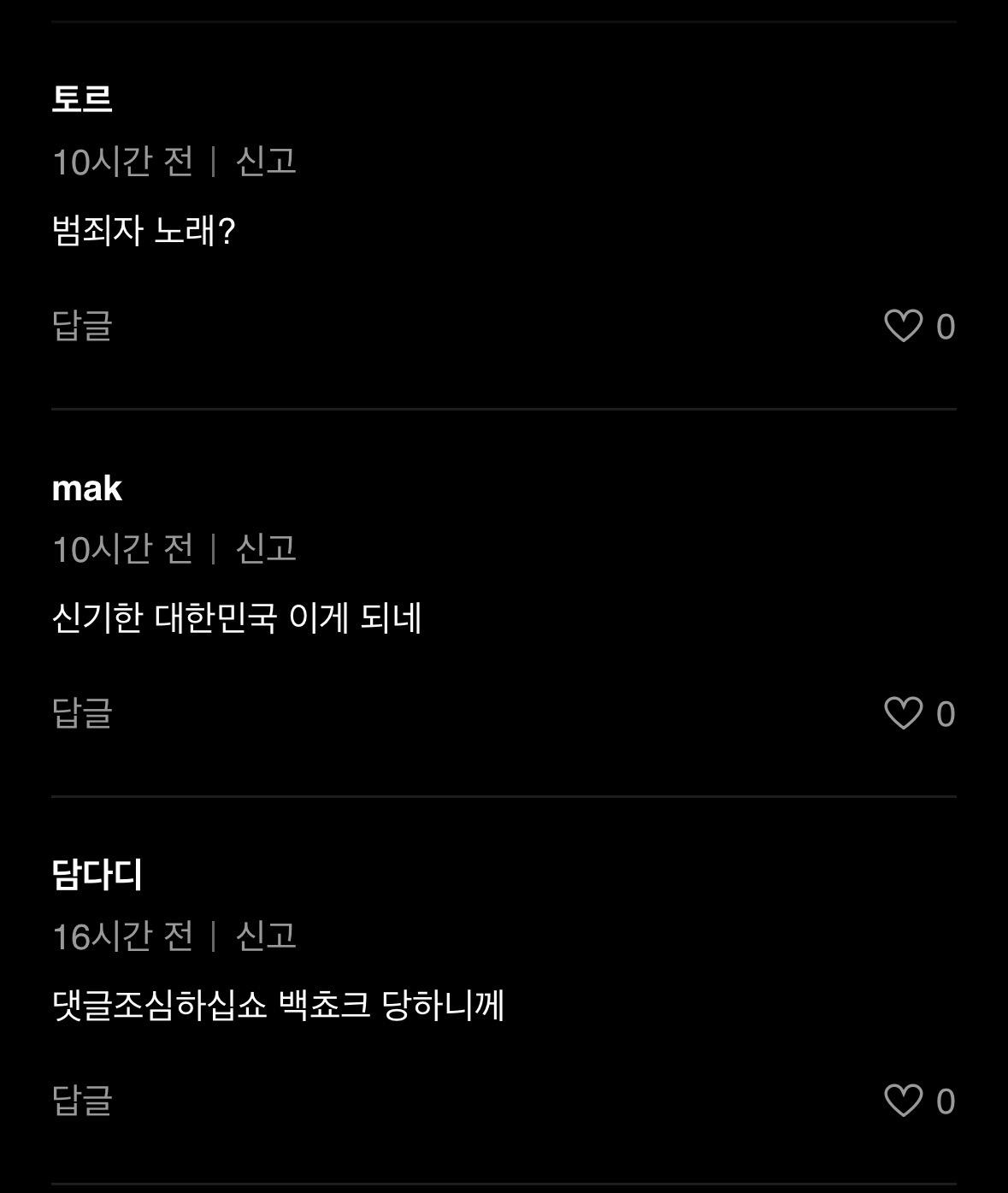Reply to 담다디's comment
This screenshot has width=1008, height=1193.
82,1101
